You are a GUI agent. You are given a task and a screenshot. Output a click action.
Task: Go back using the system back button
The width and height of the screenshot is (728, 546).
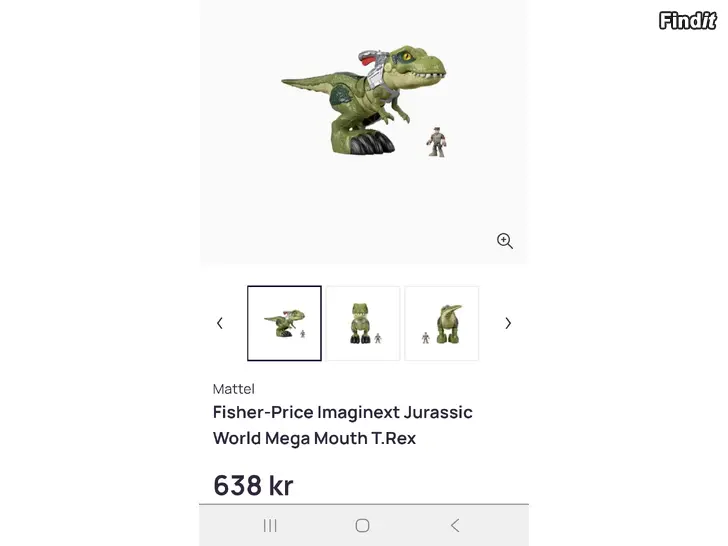(455, 526)
